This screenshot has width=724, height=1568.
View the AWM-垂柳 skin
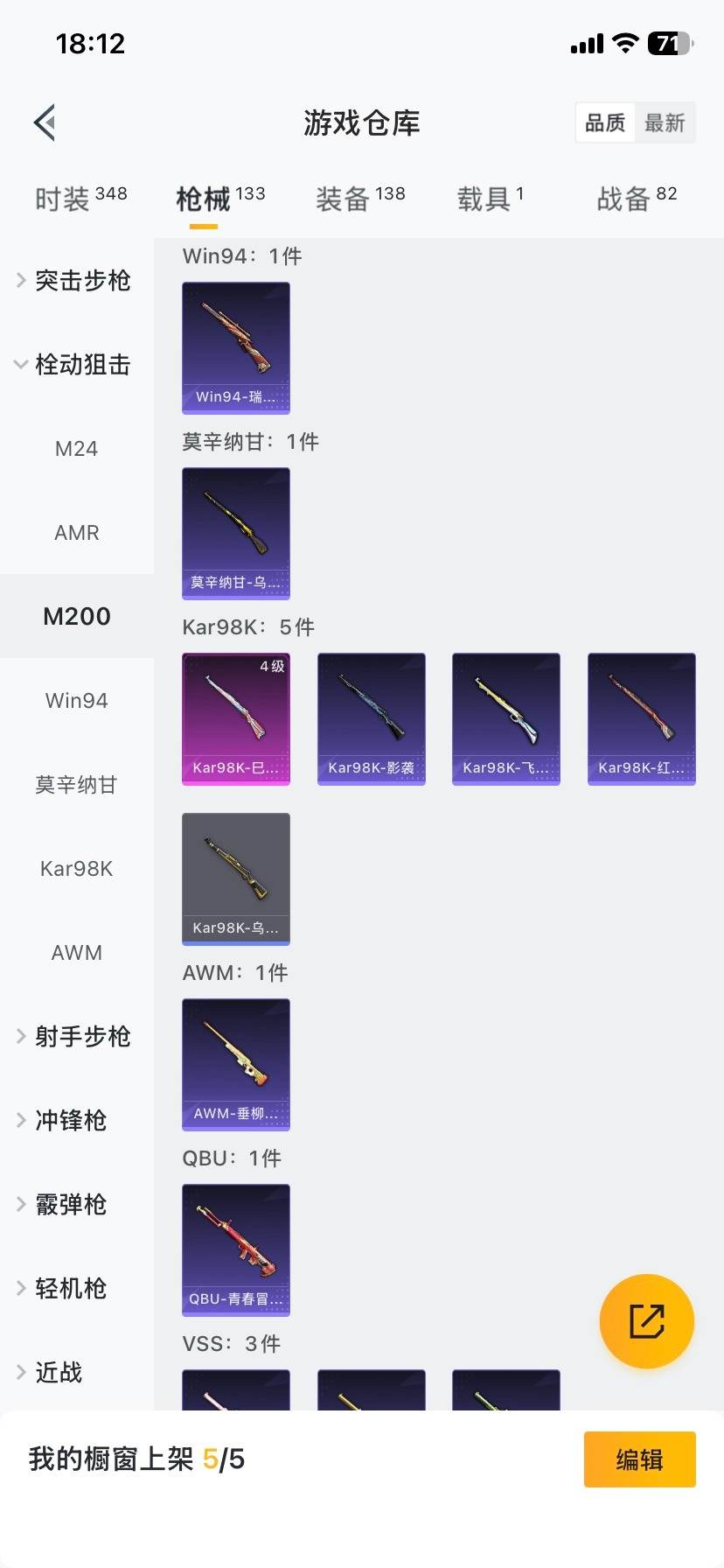point(236,1064)
